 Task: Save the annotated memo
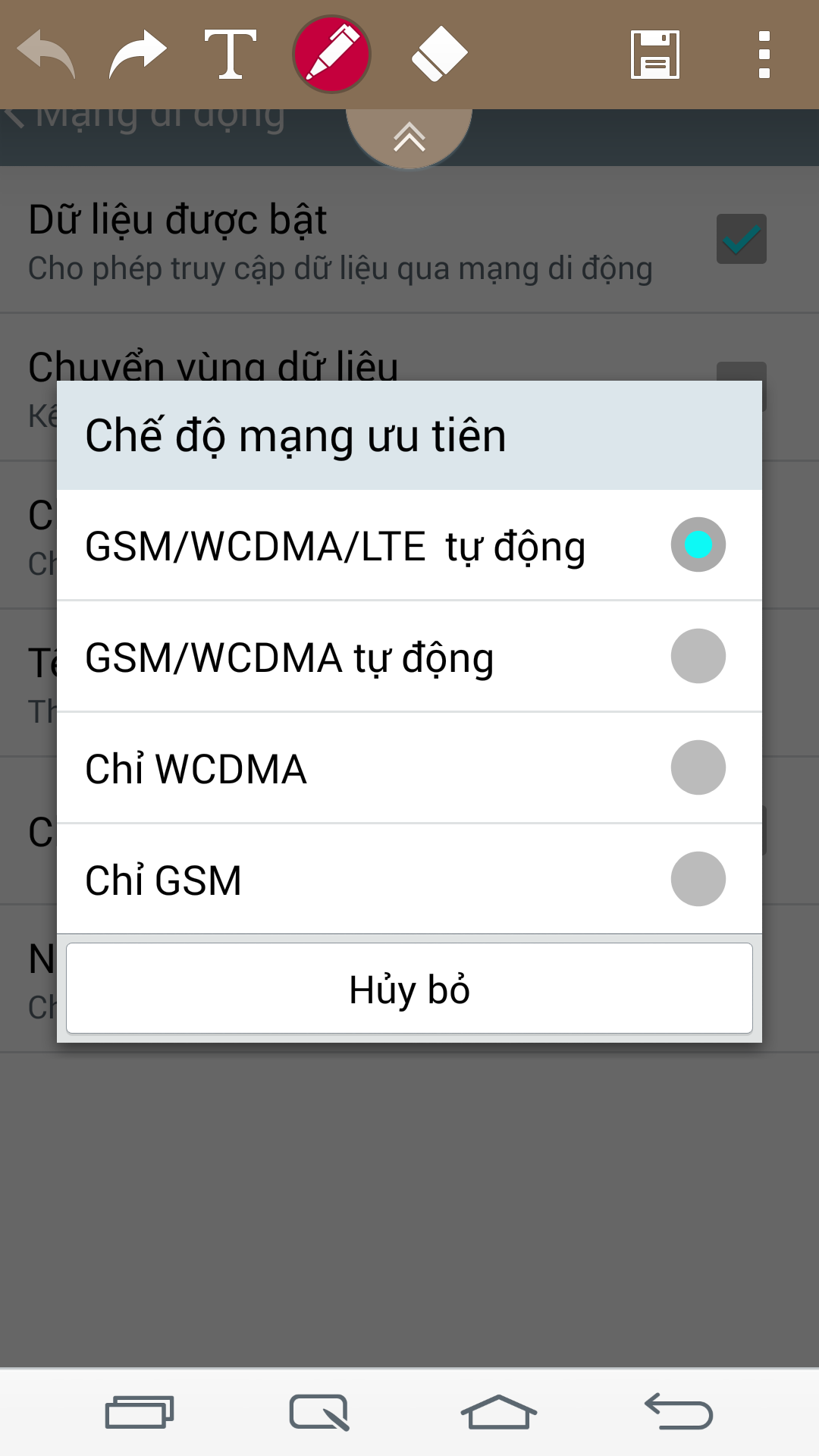tap(654, 54)
